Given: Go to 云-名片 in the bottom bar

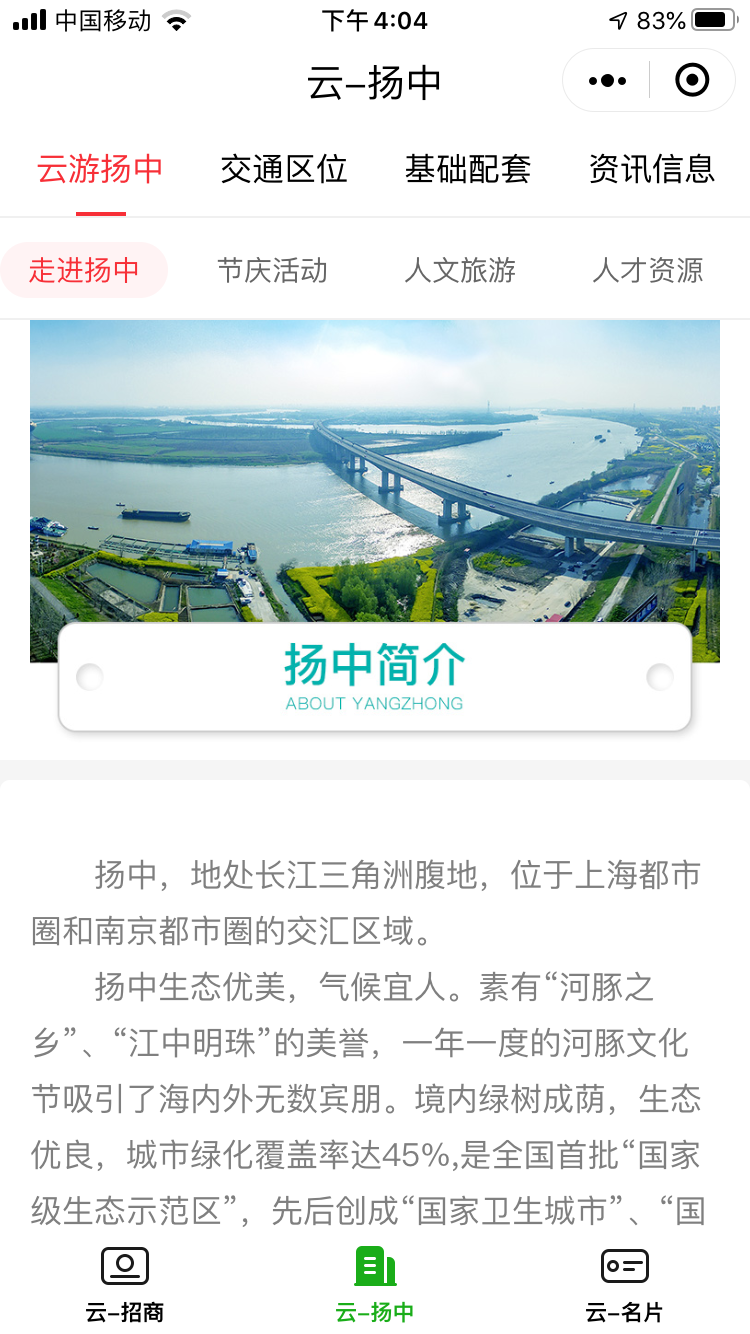Looking at the screenshot, I should (x=625, y=1285).
